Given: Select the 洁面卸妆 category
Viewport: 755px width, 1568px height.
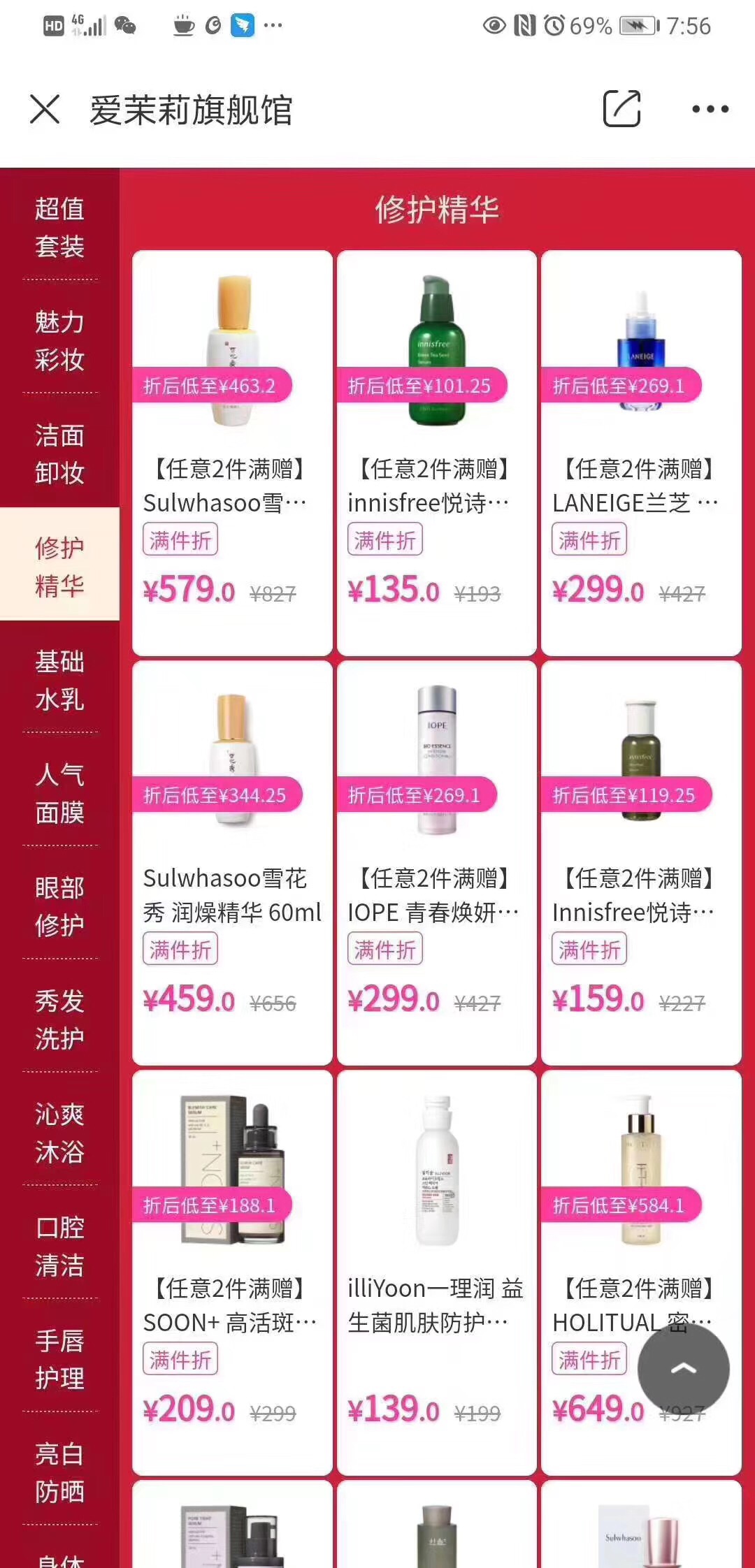Looking at the screenshot, I should coord(59,453).
